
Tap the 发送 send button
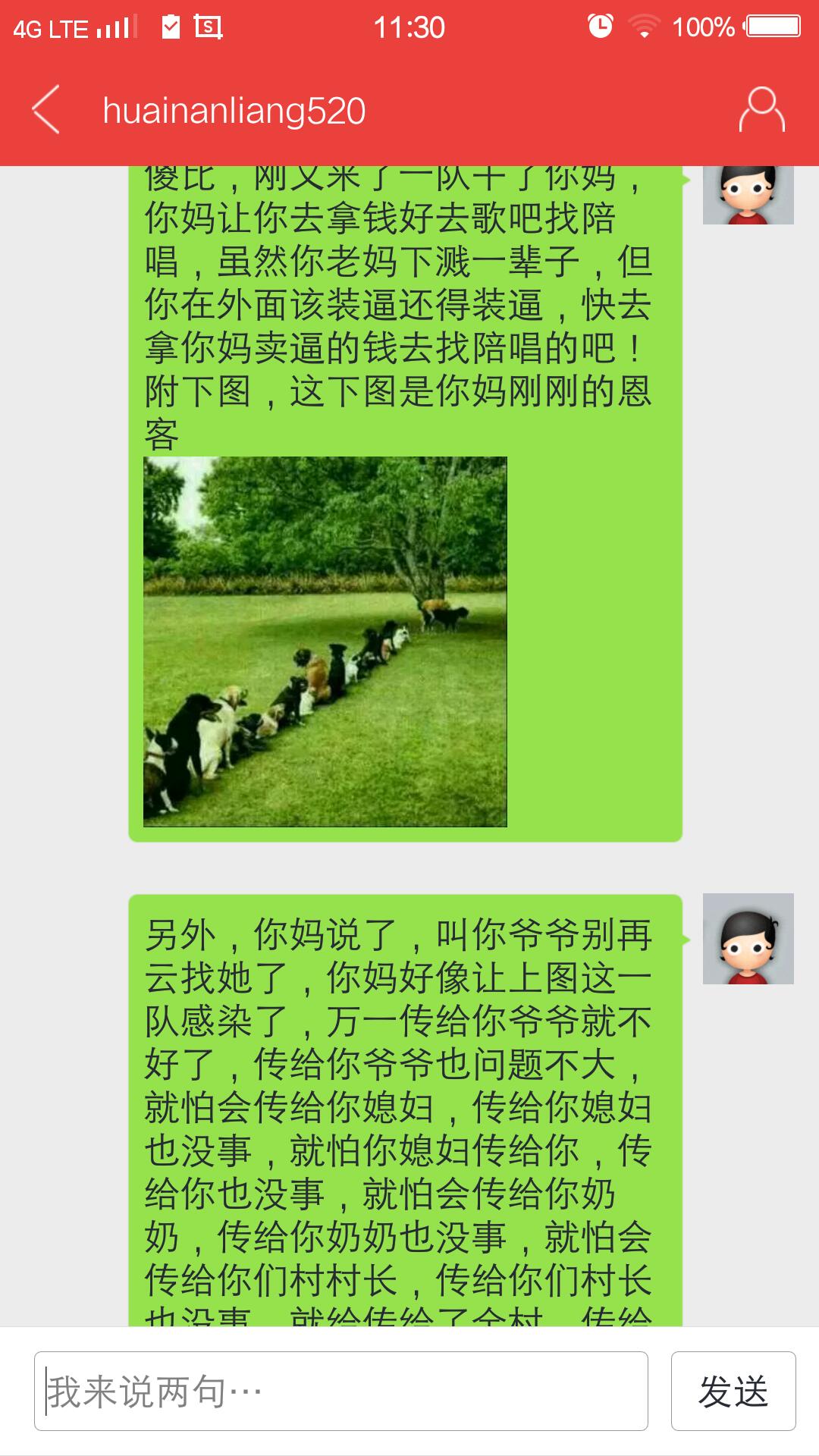pos(733,1391)
